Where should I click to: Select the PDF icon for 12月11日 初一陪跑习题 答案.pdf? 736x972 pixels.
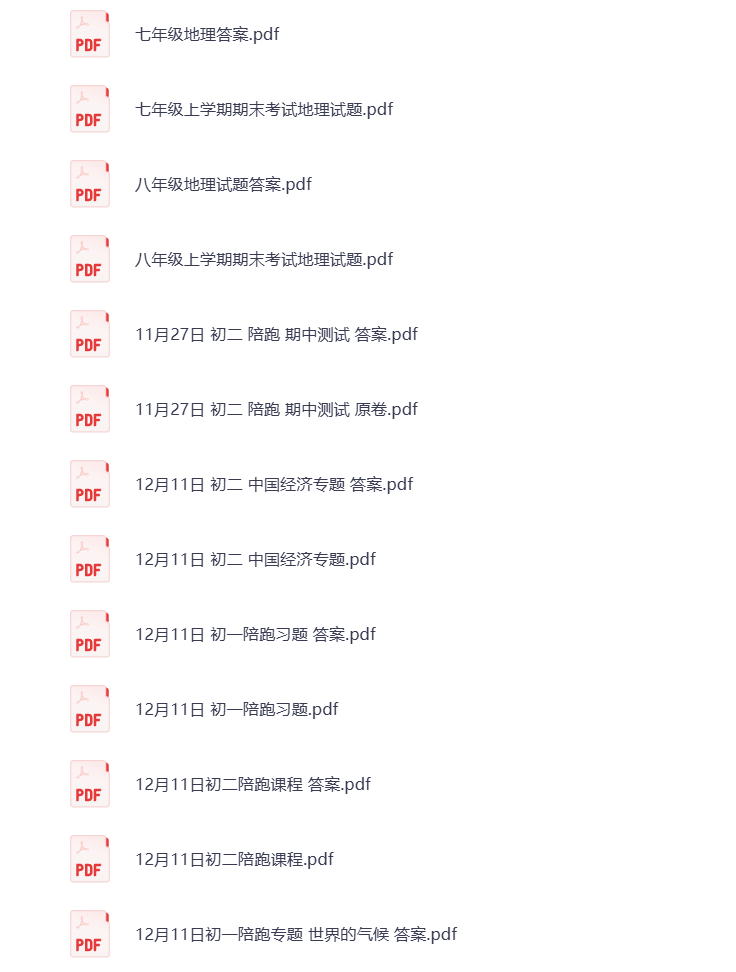[89, 633]
